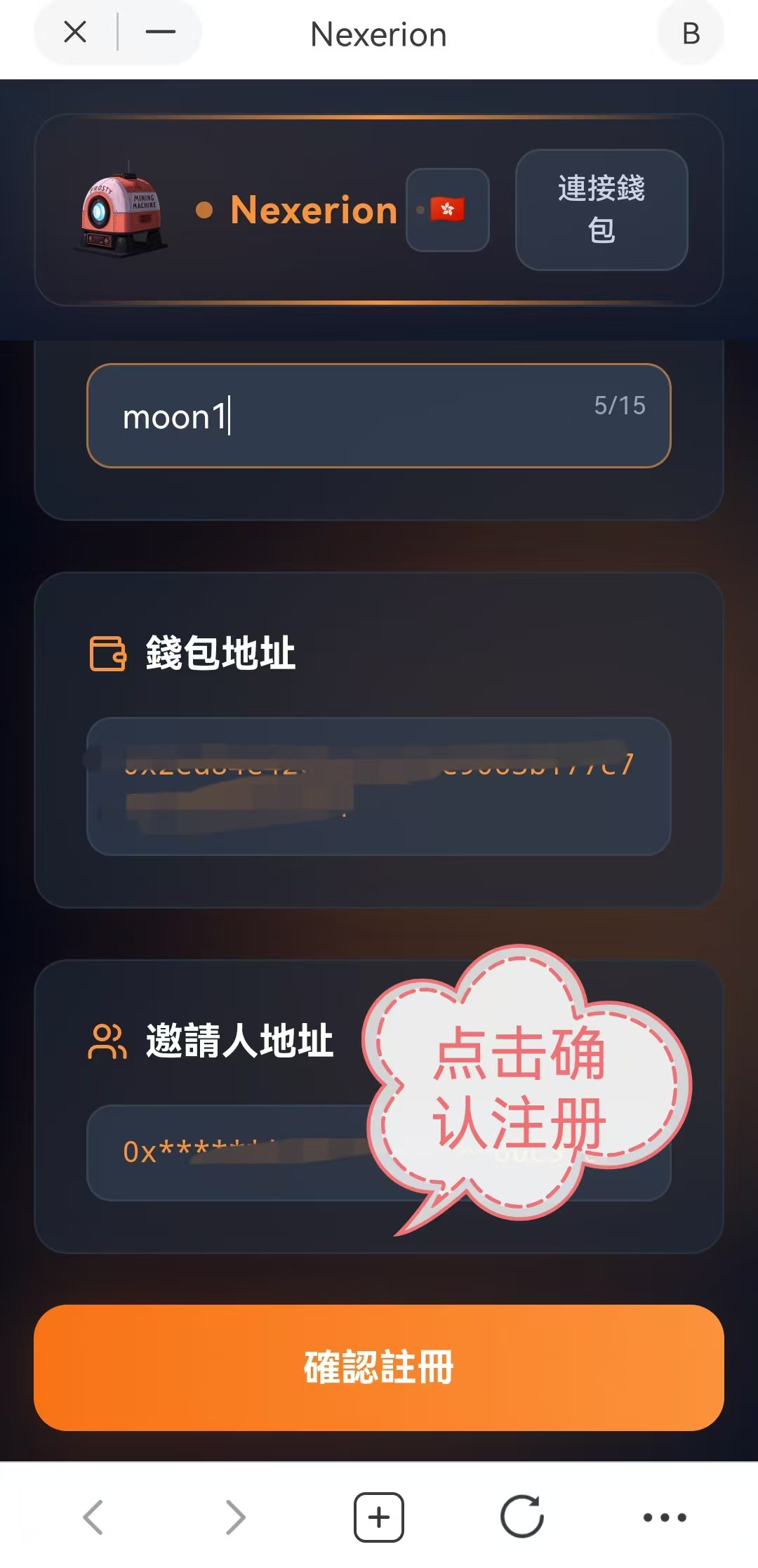Tap the inviter address field starting 0x
Screen dimensions: 758x1568
[225, 1152]
